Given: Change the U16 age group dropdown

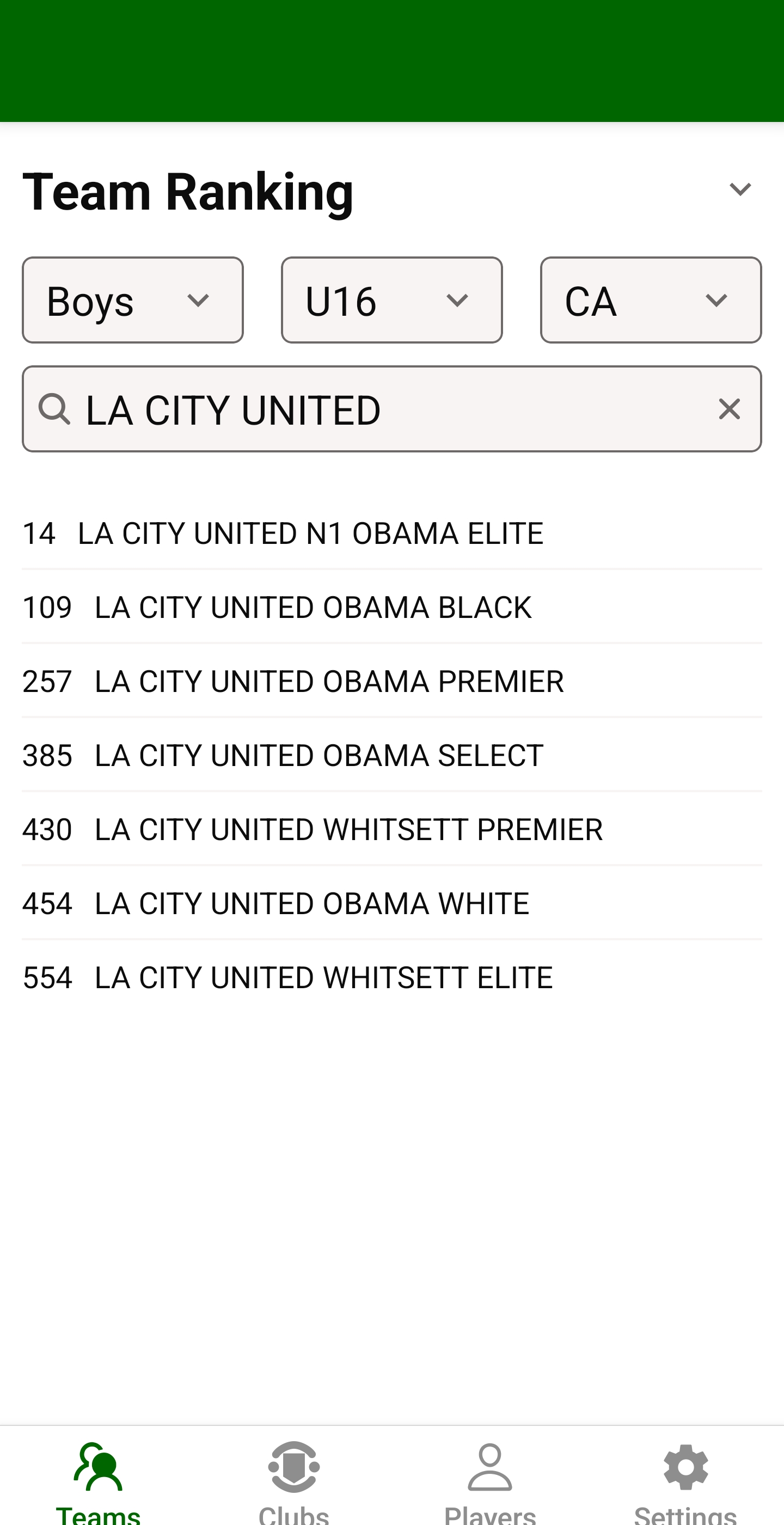Looking at the screenshot, I should coord(391,300).
